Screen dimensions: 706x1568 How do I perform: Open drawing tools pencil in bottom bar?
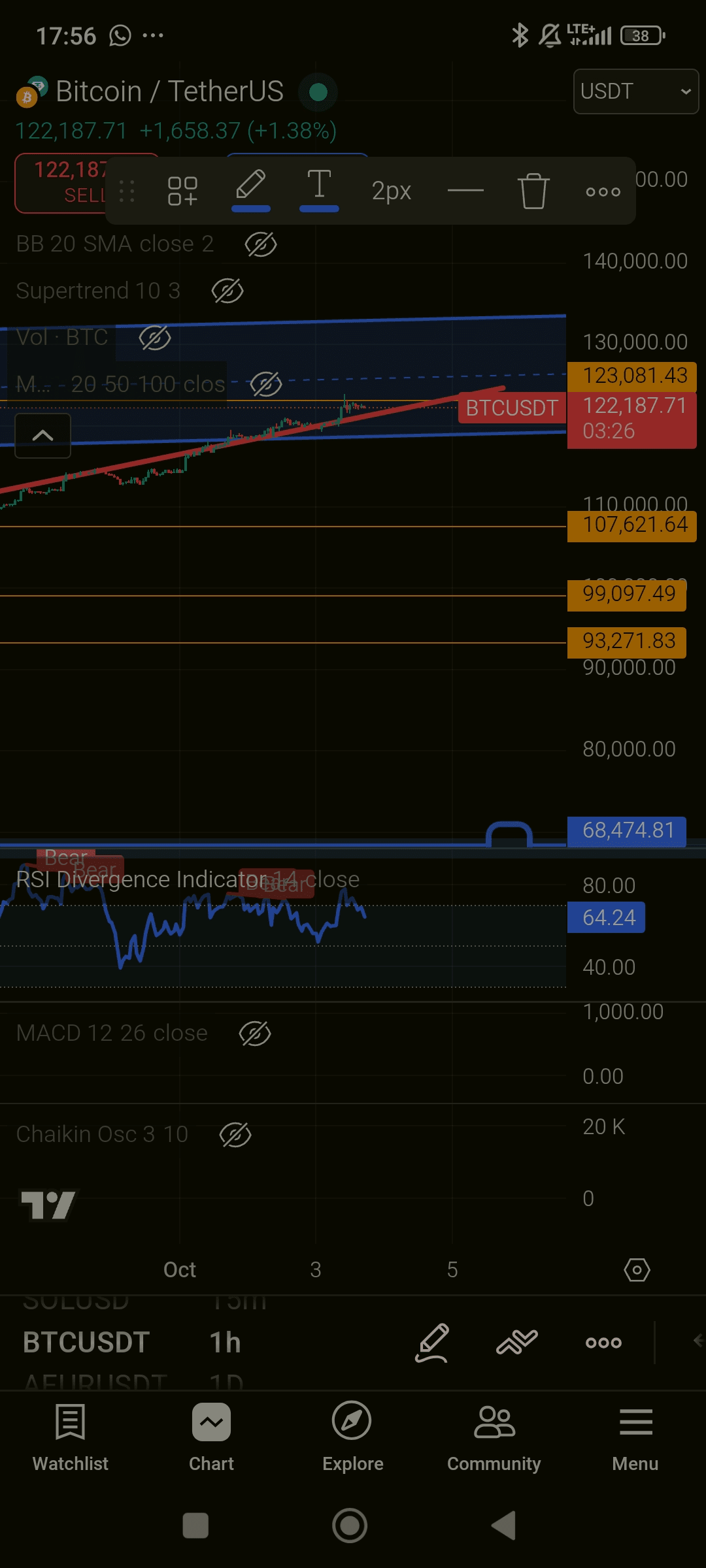tap(432, 1343)
